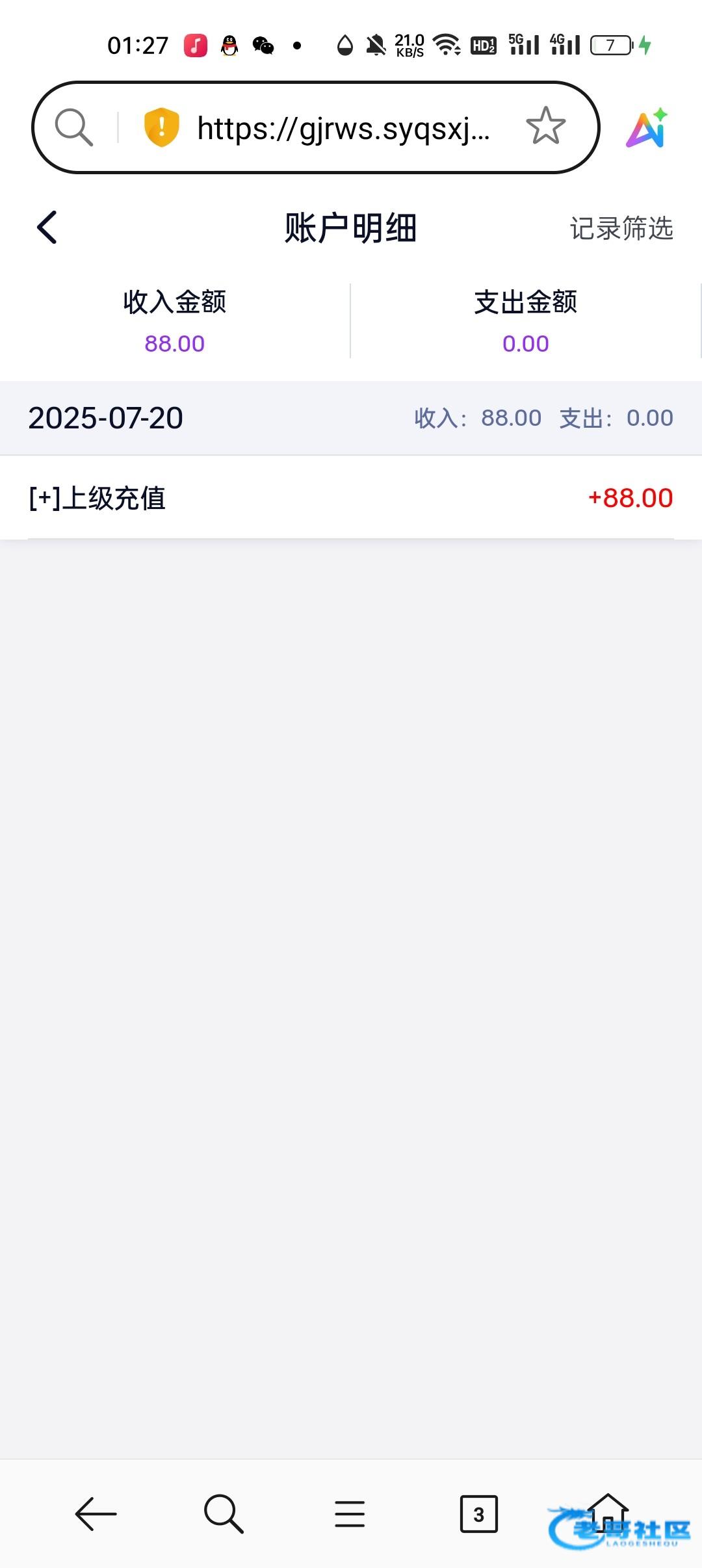Go to the browser home page
Screen dimensions: 702x1568
tap(608, 1513)
